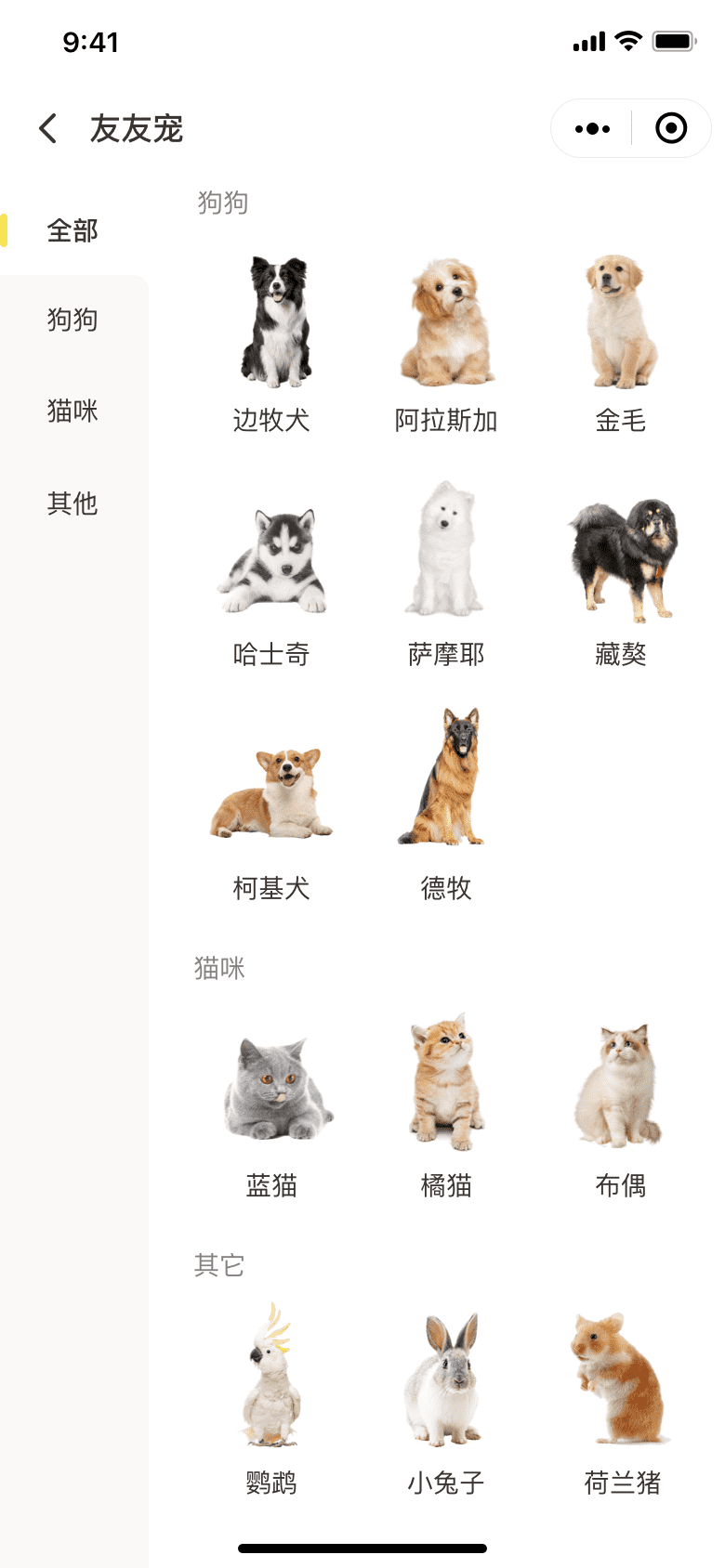Open the 藏獒 breed tile
725x1568 pixels.
[621, 576]
